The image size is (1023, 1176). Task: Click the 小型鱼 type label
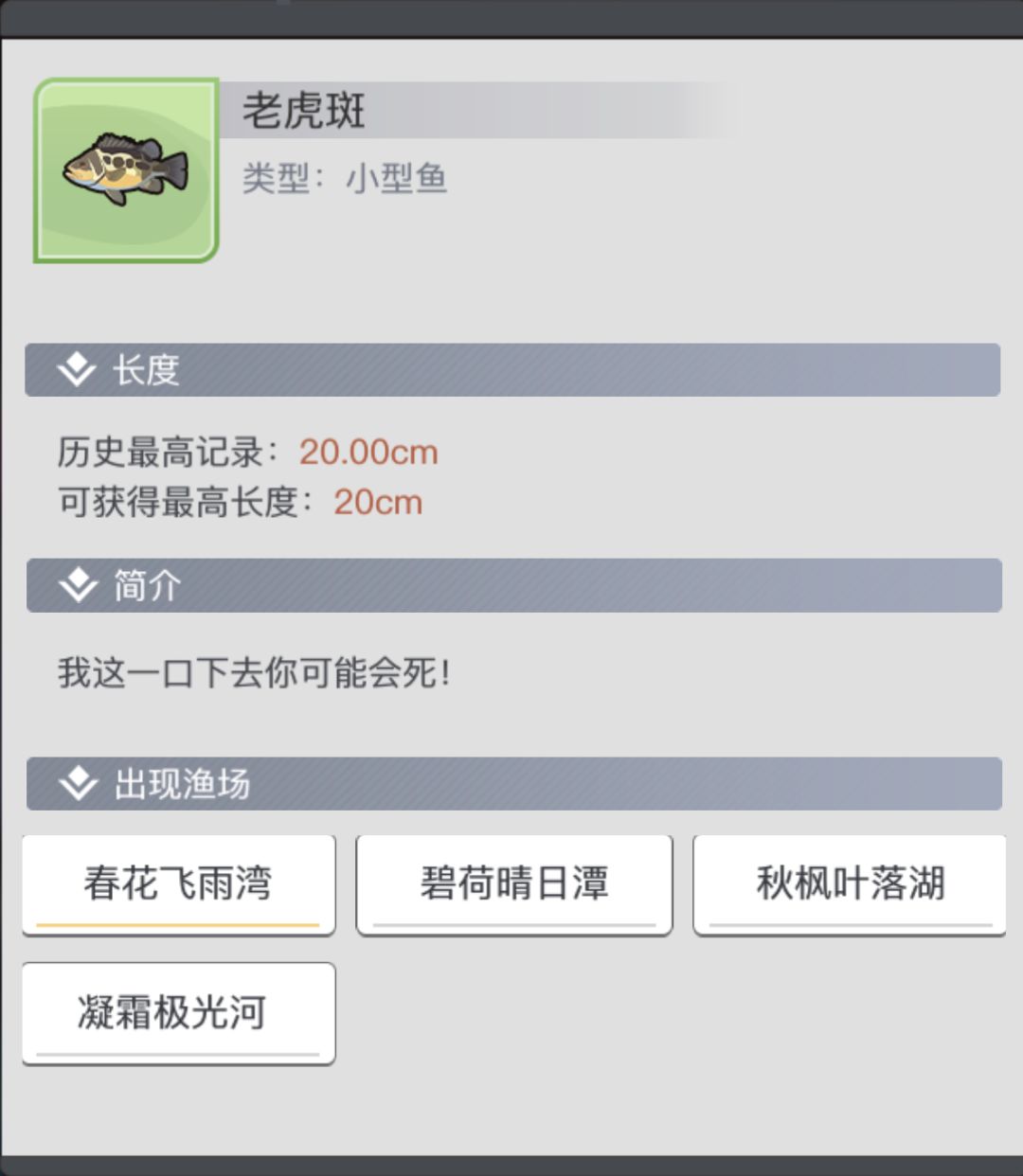[398, 178]
